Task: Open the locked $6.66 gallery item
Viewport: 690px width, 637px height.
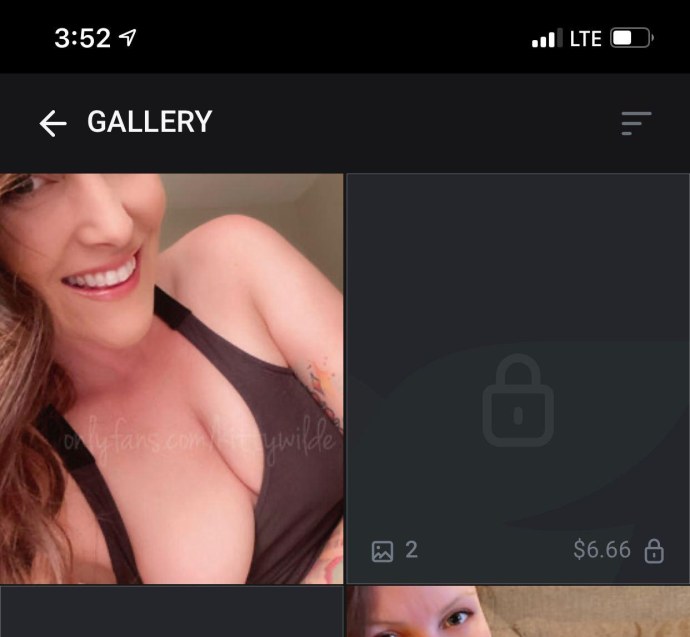Action: pyautogui.click(x=517, y=378)
